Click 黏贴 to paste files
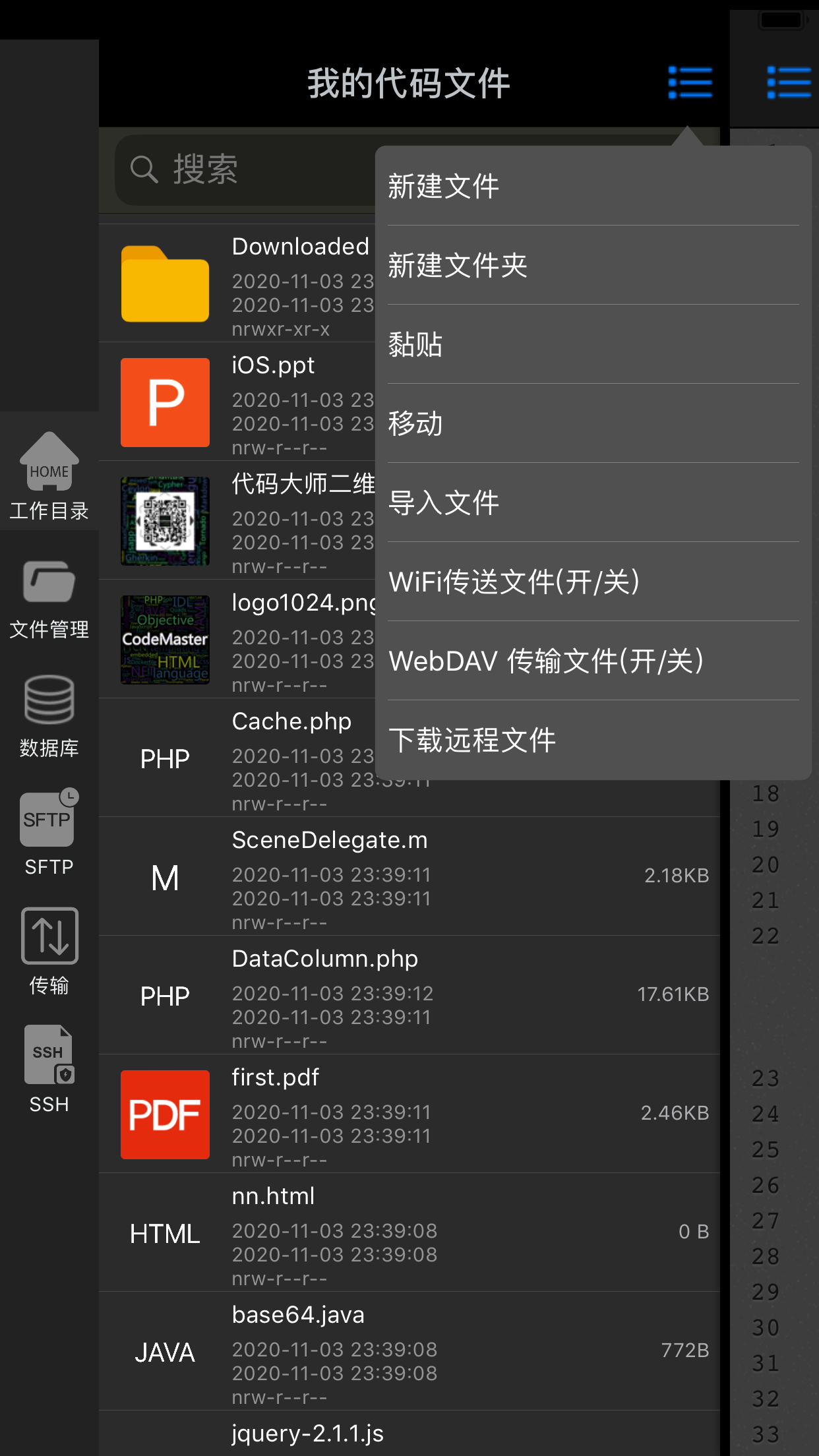 click(x=415, y=344)
